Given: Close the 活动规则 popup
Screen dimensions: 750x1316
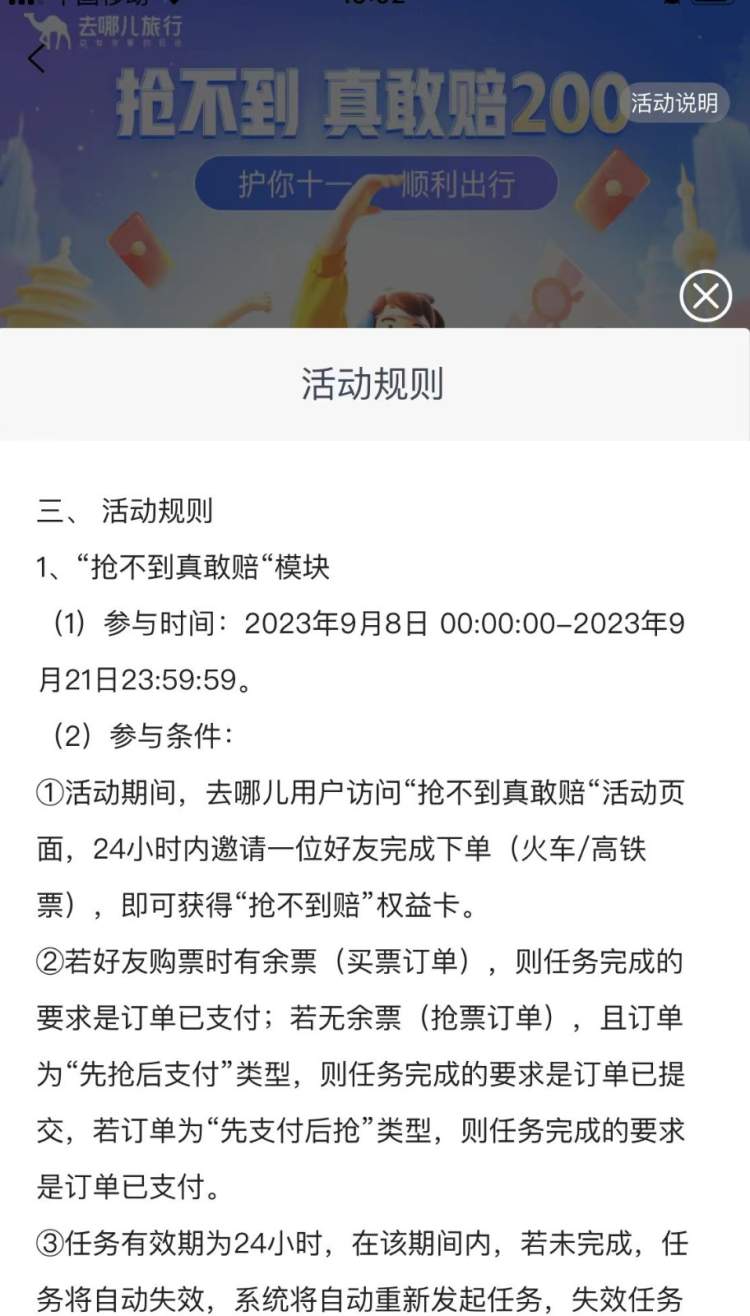Looking at the screenshot, I should coord(705,296).
